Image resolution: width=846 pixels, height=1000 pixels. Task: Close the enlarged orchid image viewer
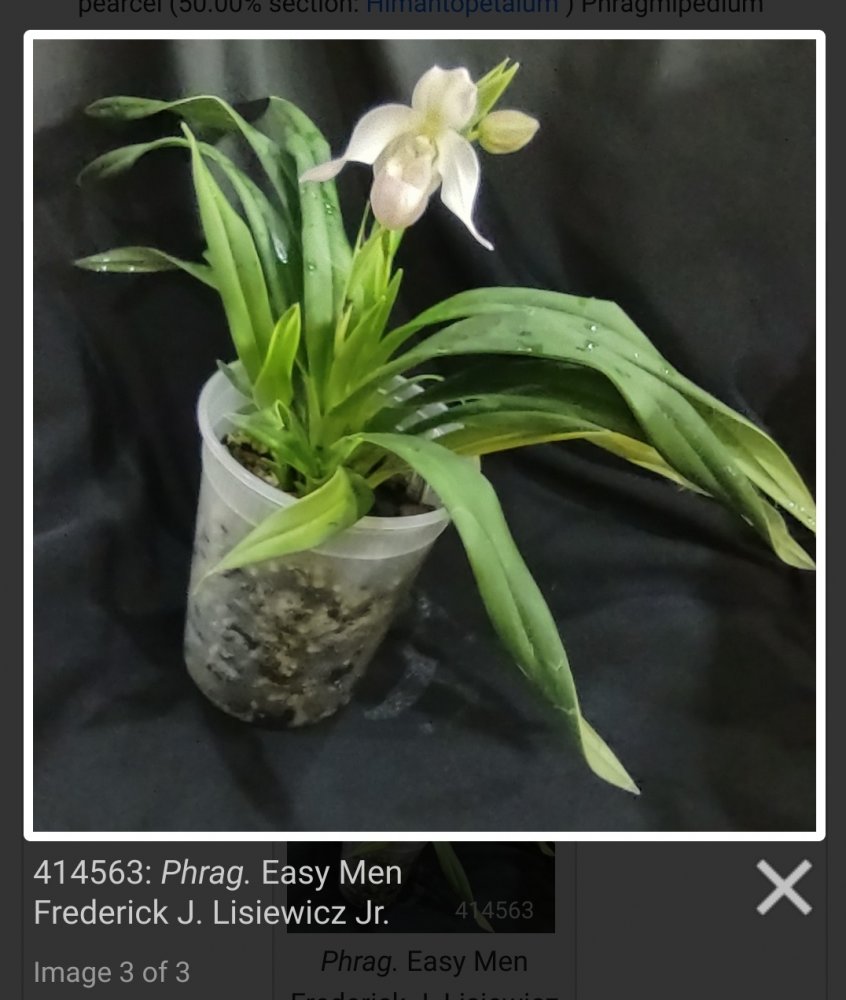[783, 888]
